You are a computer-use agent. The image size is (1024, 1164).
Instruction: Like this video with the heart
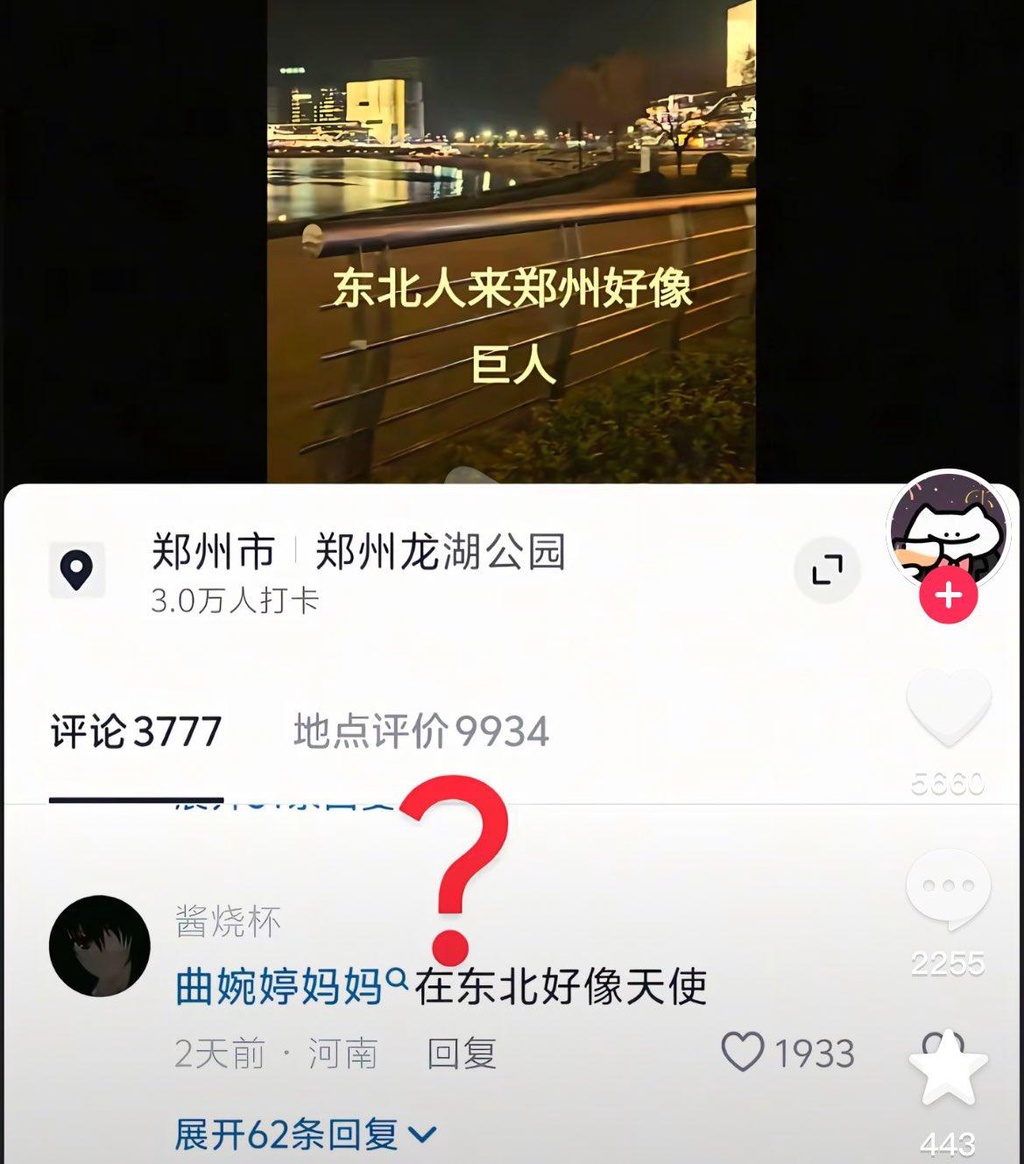(x=948, y=709)
